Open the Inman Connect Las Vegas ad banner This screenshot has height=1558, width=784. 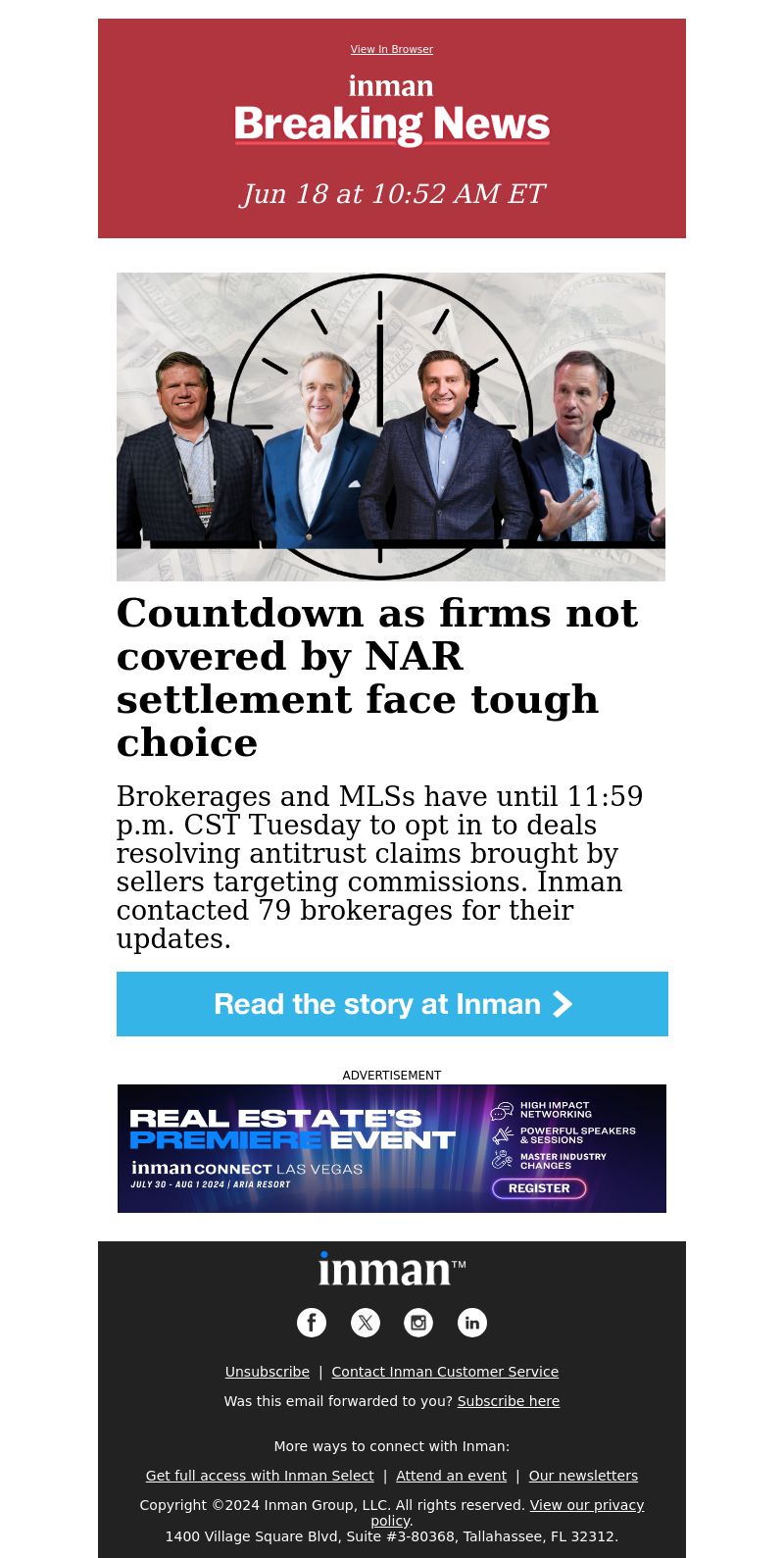(x=392, y=1148)
